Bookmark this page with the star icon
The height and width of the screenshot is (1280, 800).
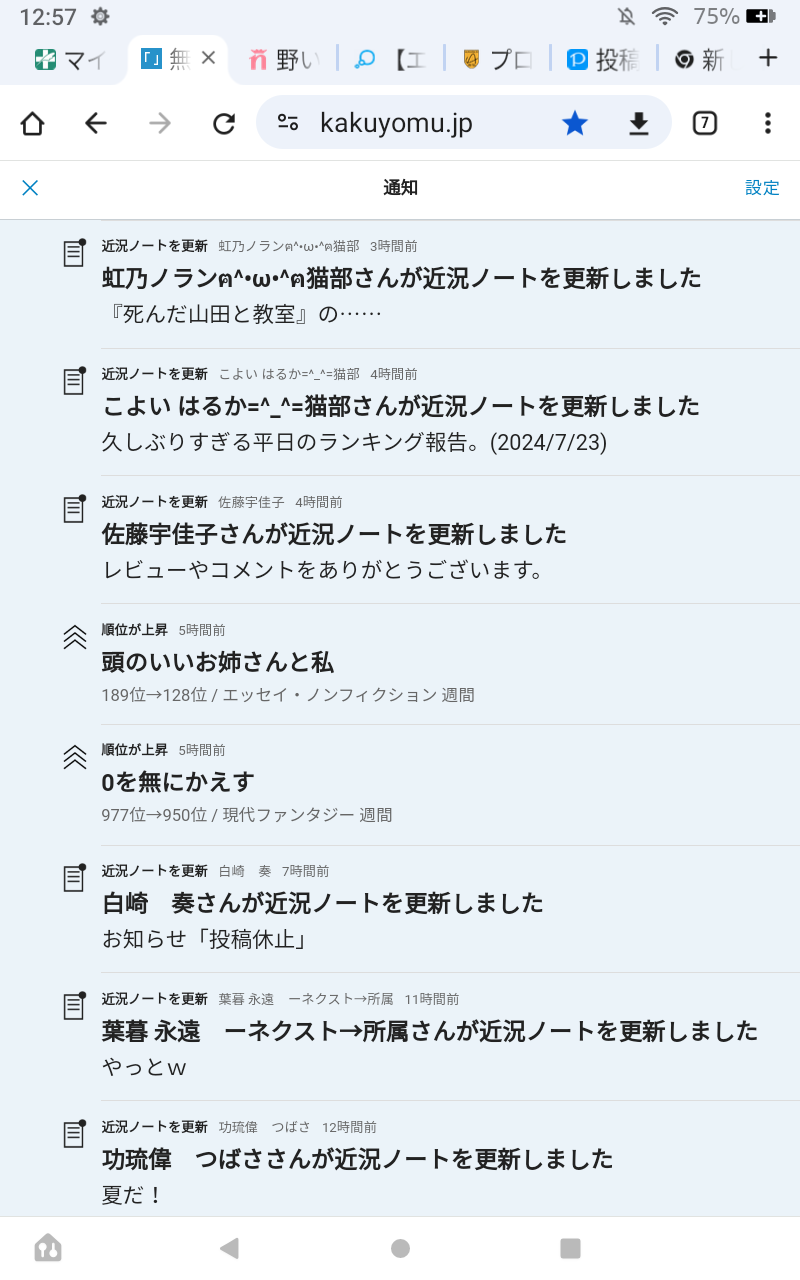[575, 123]
